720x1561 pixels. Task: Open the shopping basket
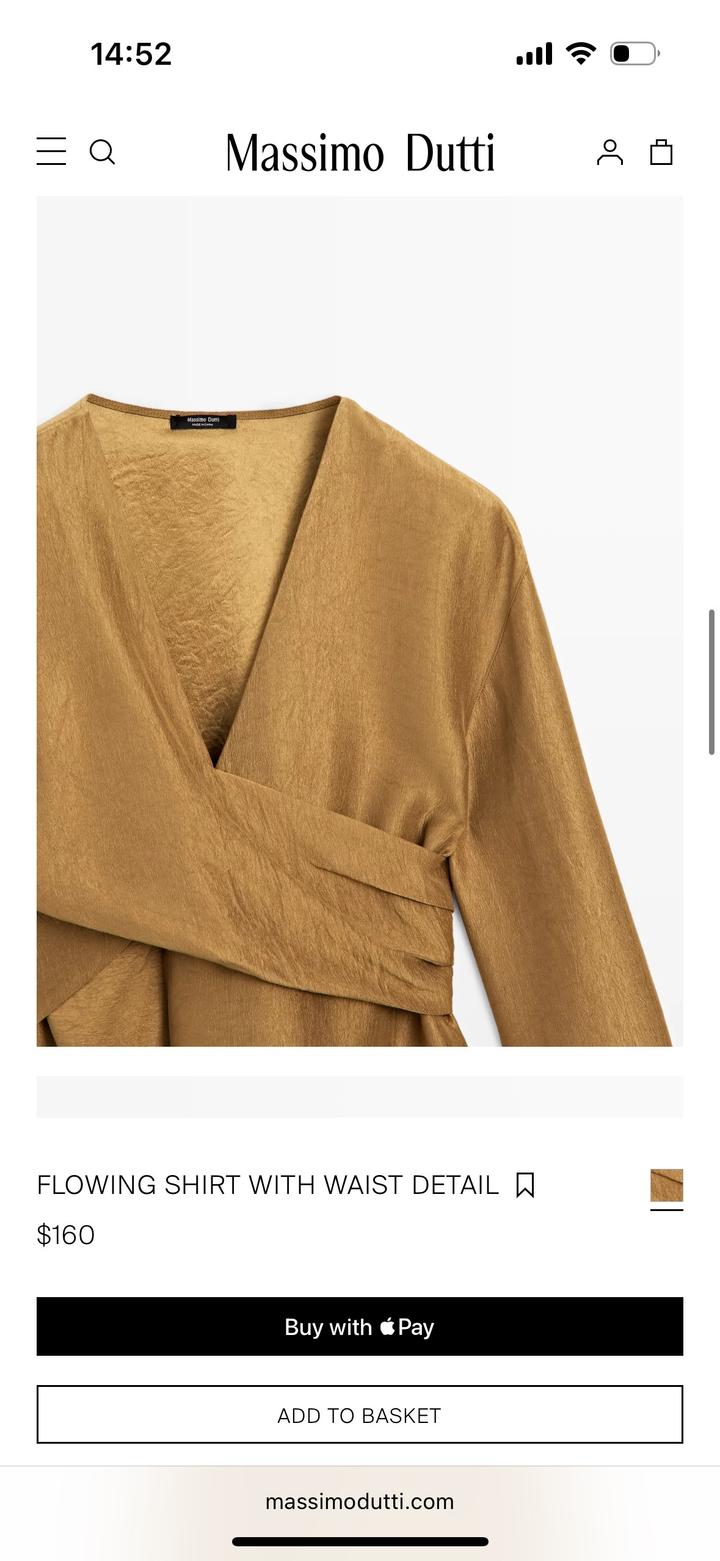point(661,152)
